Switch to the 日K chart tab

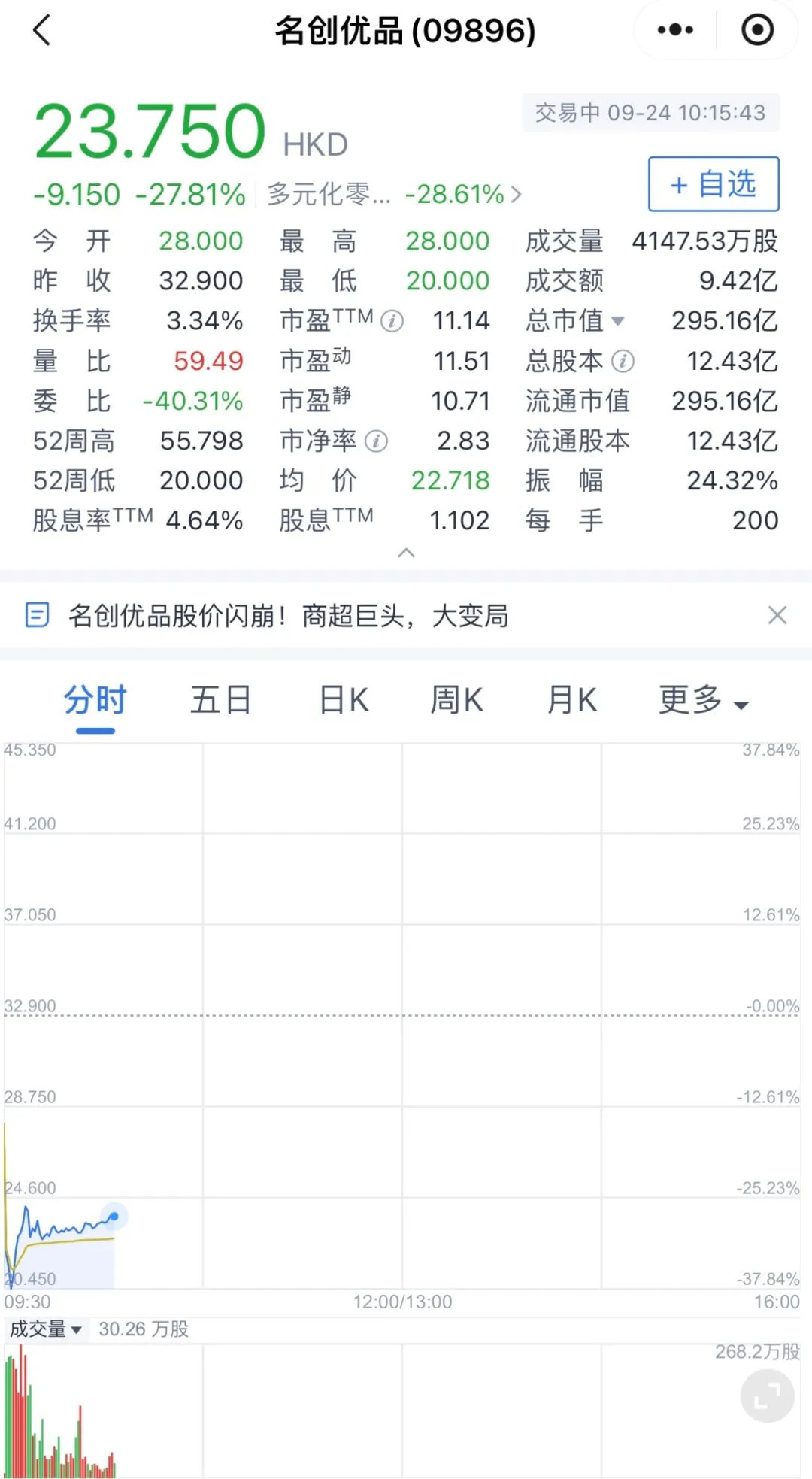tap(344, 700)
